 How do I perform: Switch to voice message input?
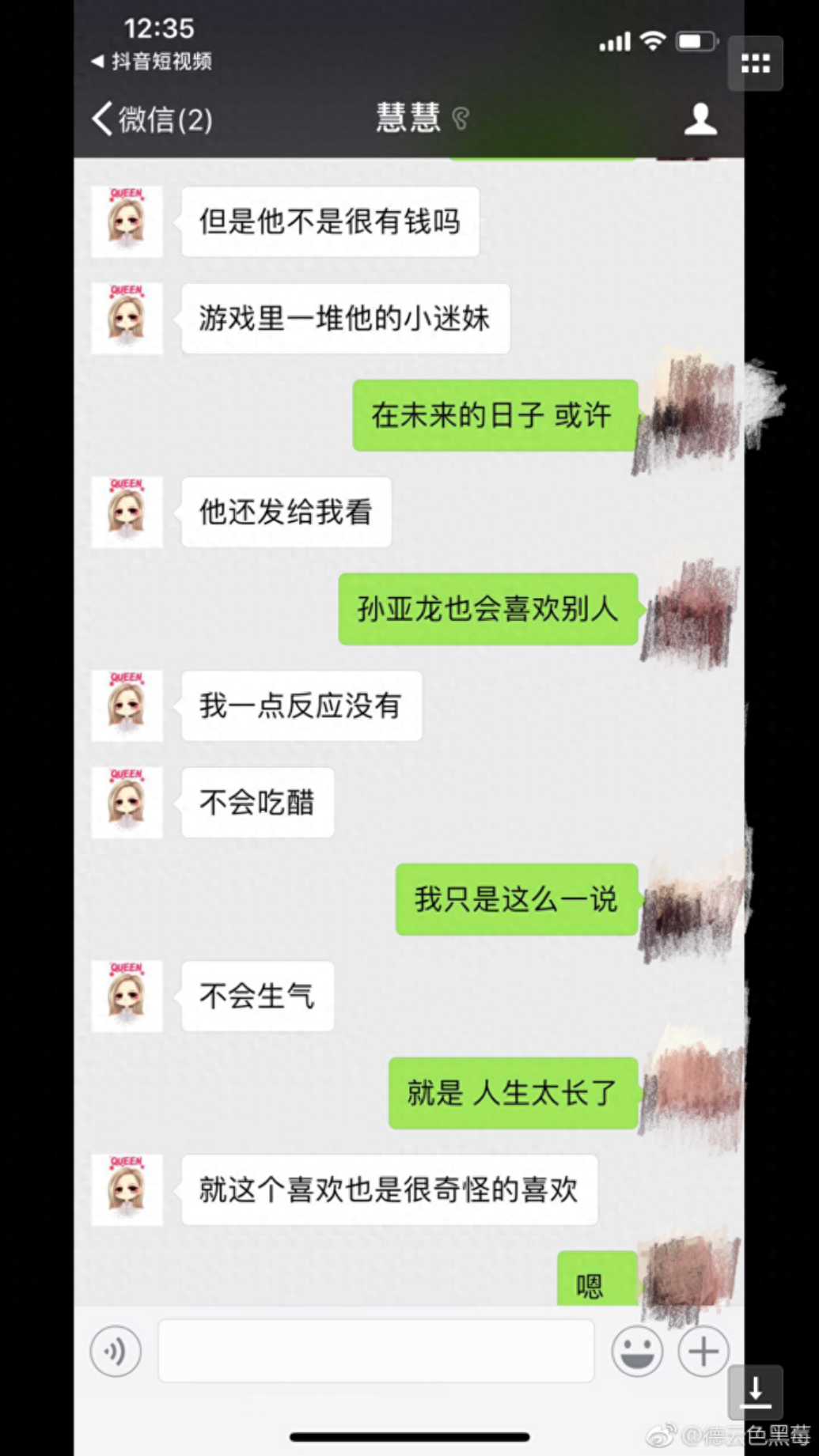coord(116,1351)
